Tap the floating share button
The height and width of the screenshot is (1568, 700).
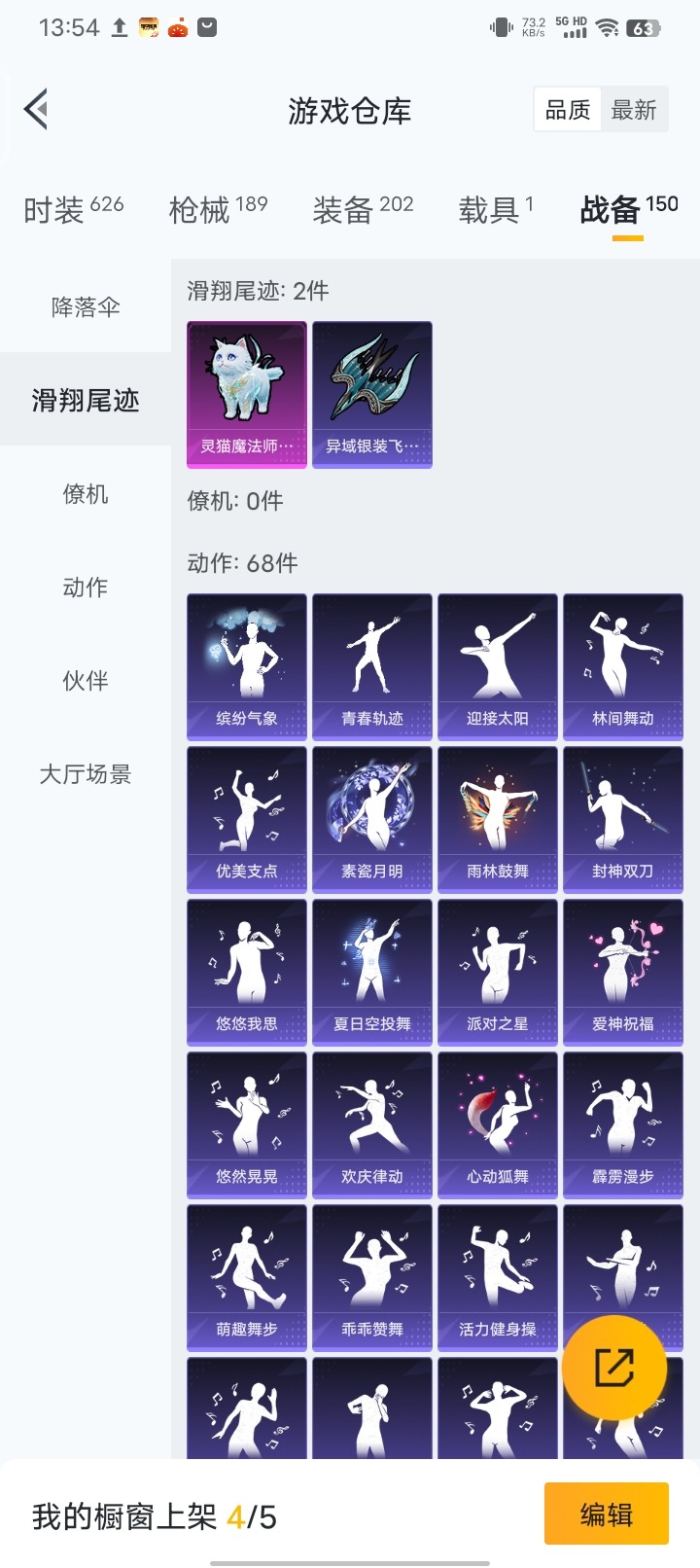tap(614, 1368)
